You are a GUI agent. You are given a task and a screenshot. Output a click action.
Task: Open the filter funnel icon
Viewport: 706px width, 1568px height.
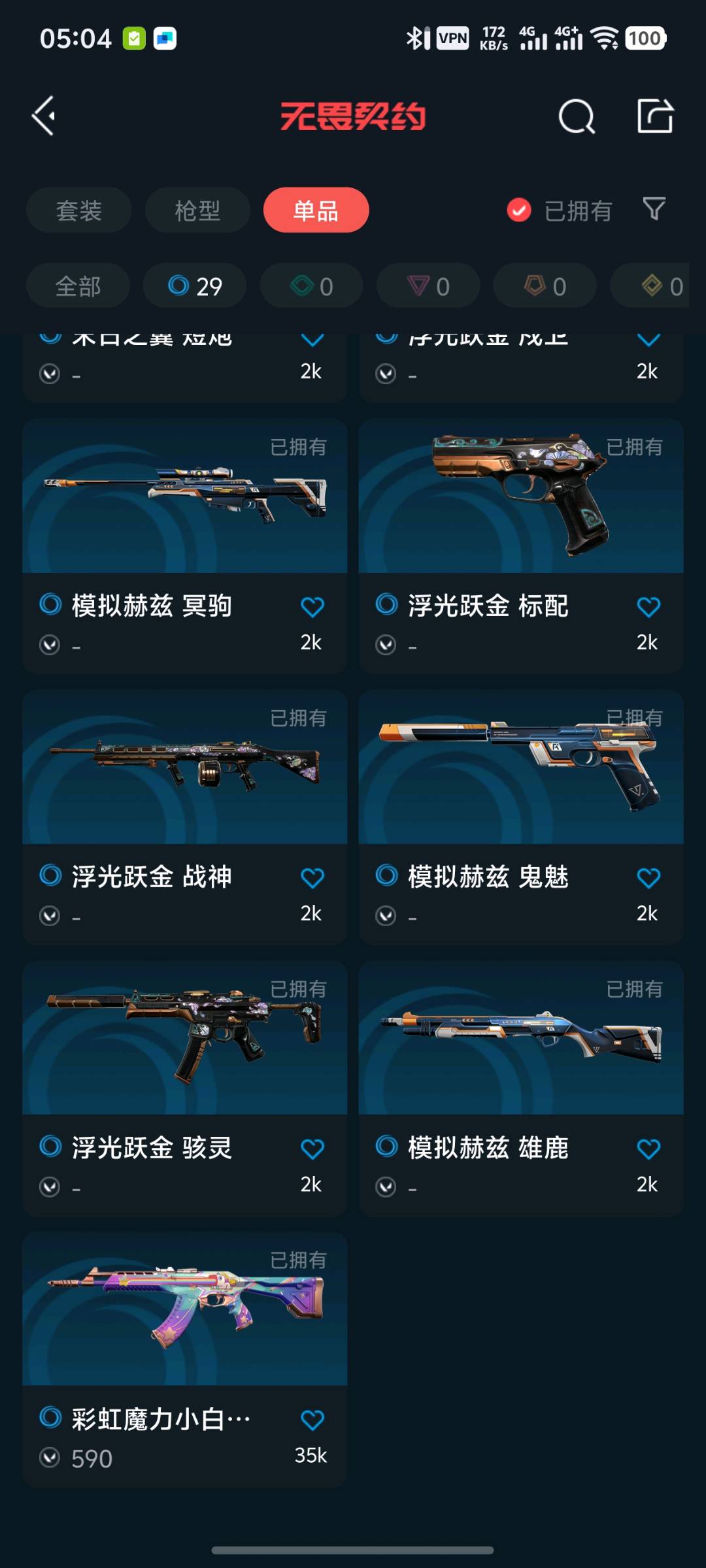[654, 209]
